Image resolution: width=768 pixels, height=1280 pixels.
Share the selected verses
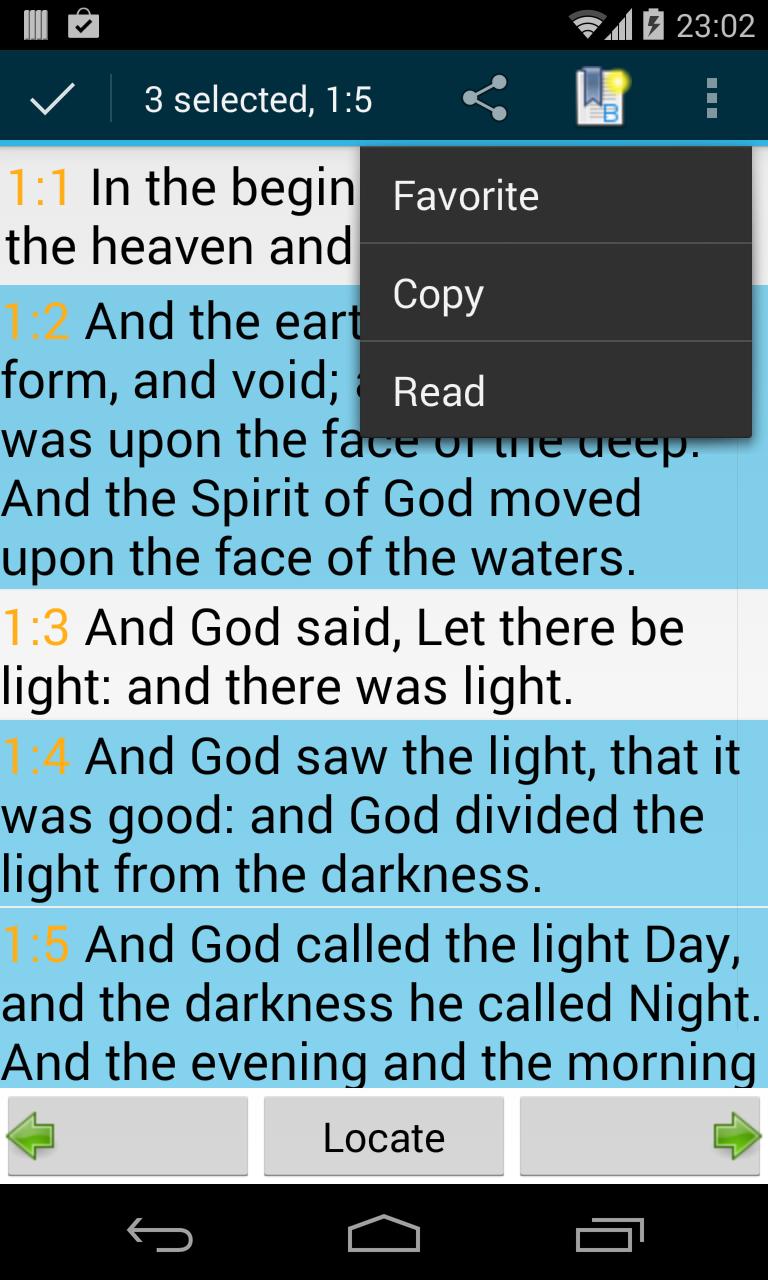tap(485, 99)
